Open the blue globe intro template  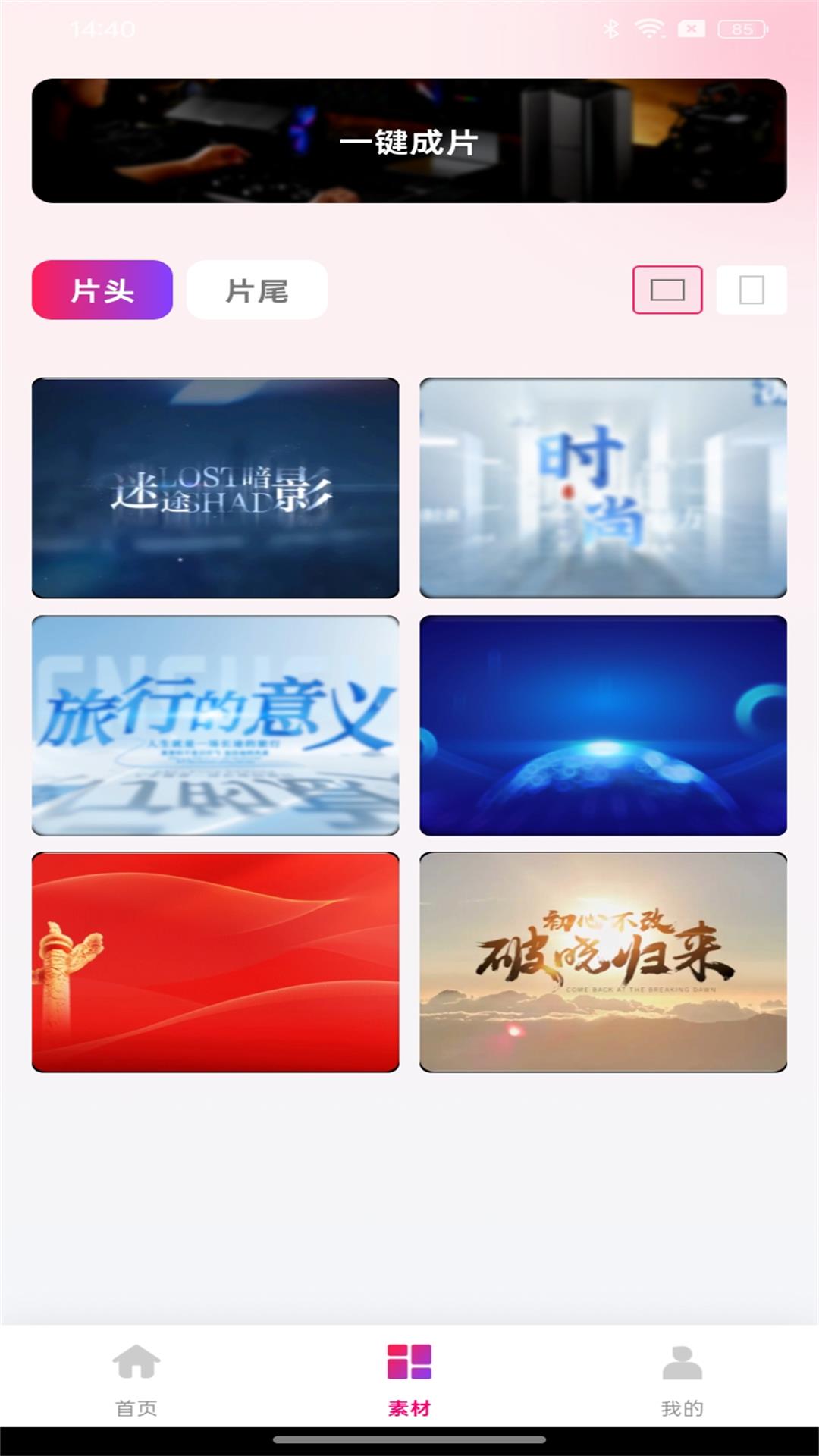pyautogui.click(x=603, y=726)
